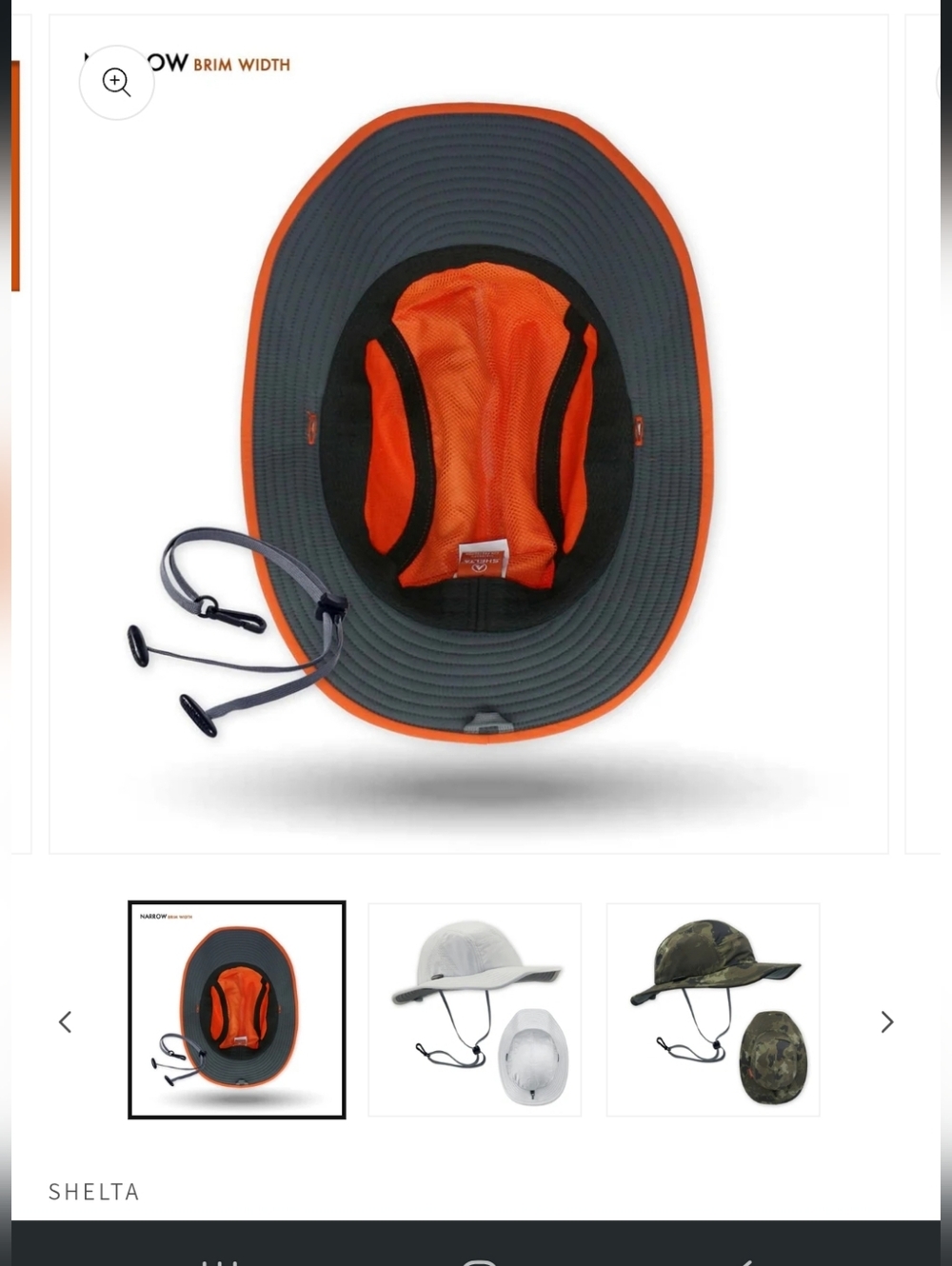This screenshot has height=1266, width=952.
Task: View the camo hat thumbnail
Action: pyautogui.click(x=713, y=1010)
